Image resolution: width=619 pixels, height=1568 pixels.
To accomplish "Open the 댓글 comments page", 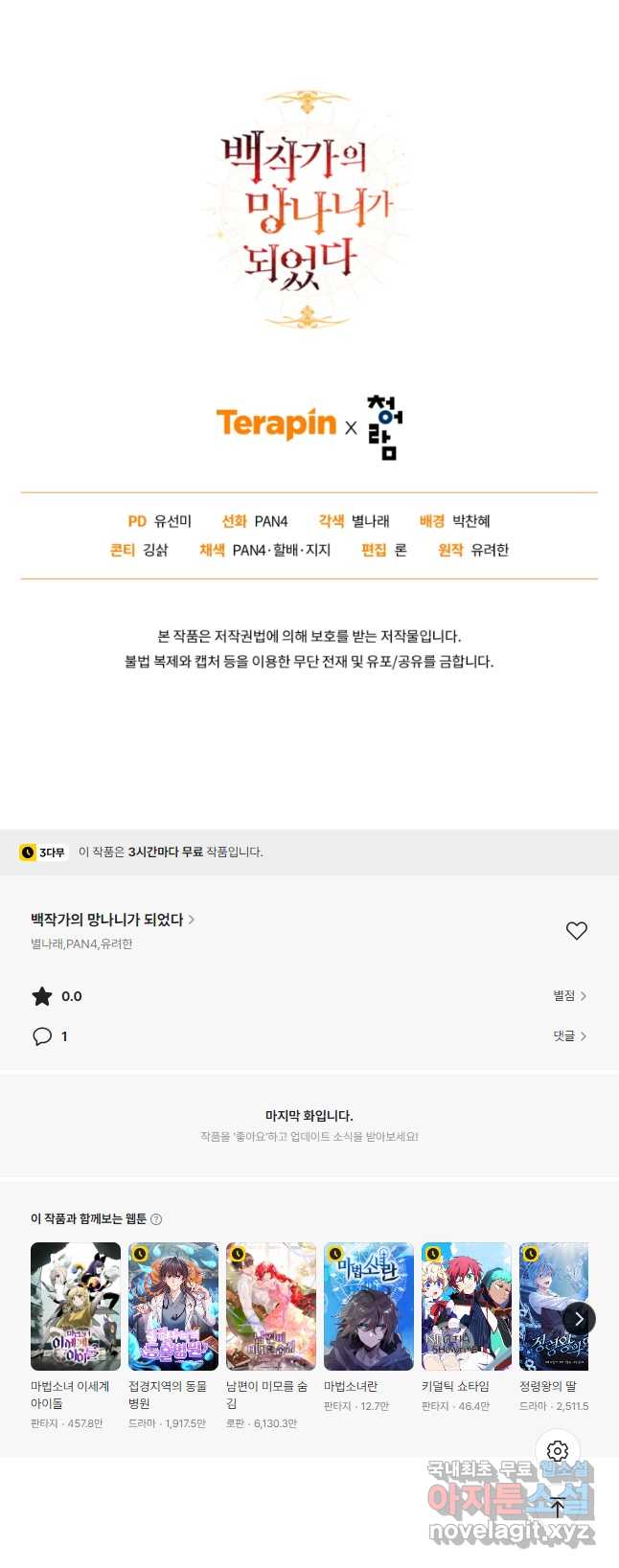I will tap(569, 1036).
